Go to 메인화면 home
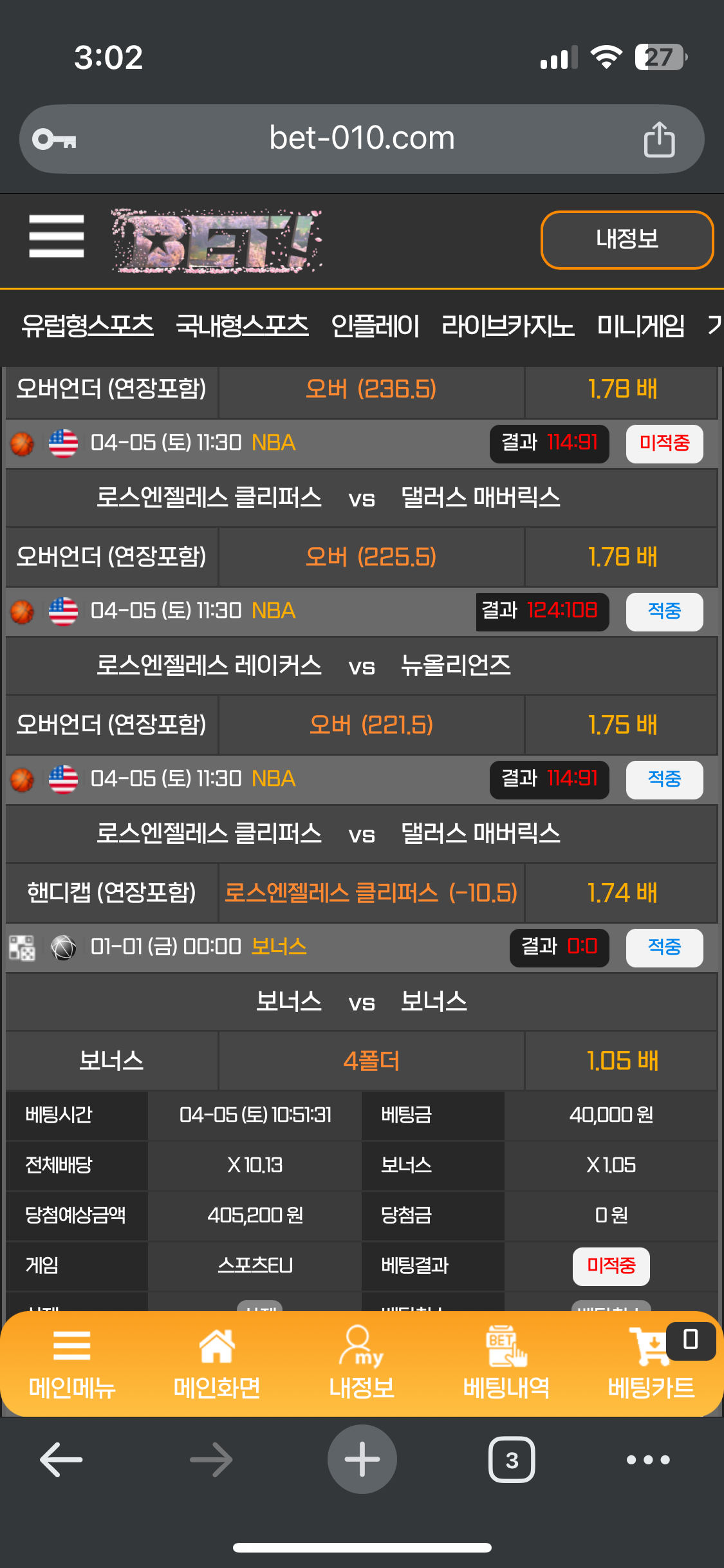 point(217,1363)
